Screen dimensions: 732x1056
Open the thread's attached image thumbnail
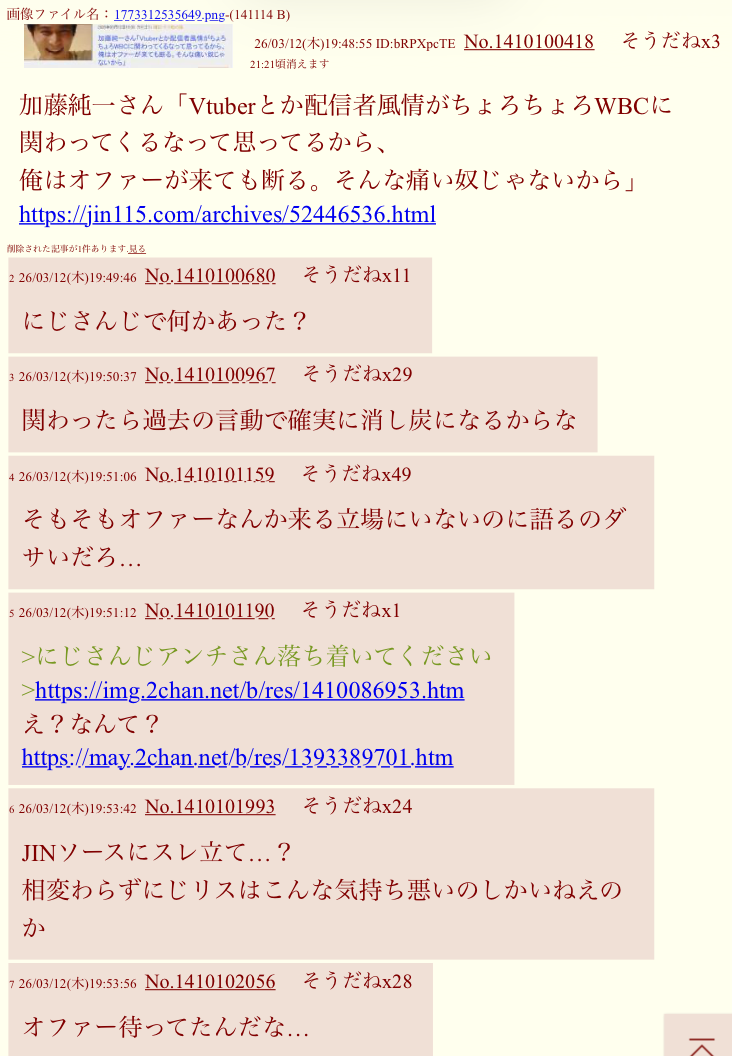(128, 46)
